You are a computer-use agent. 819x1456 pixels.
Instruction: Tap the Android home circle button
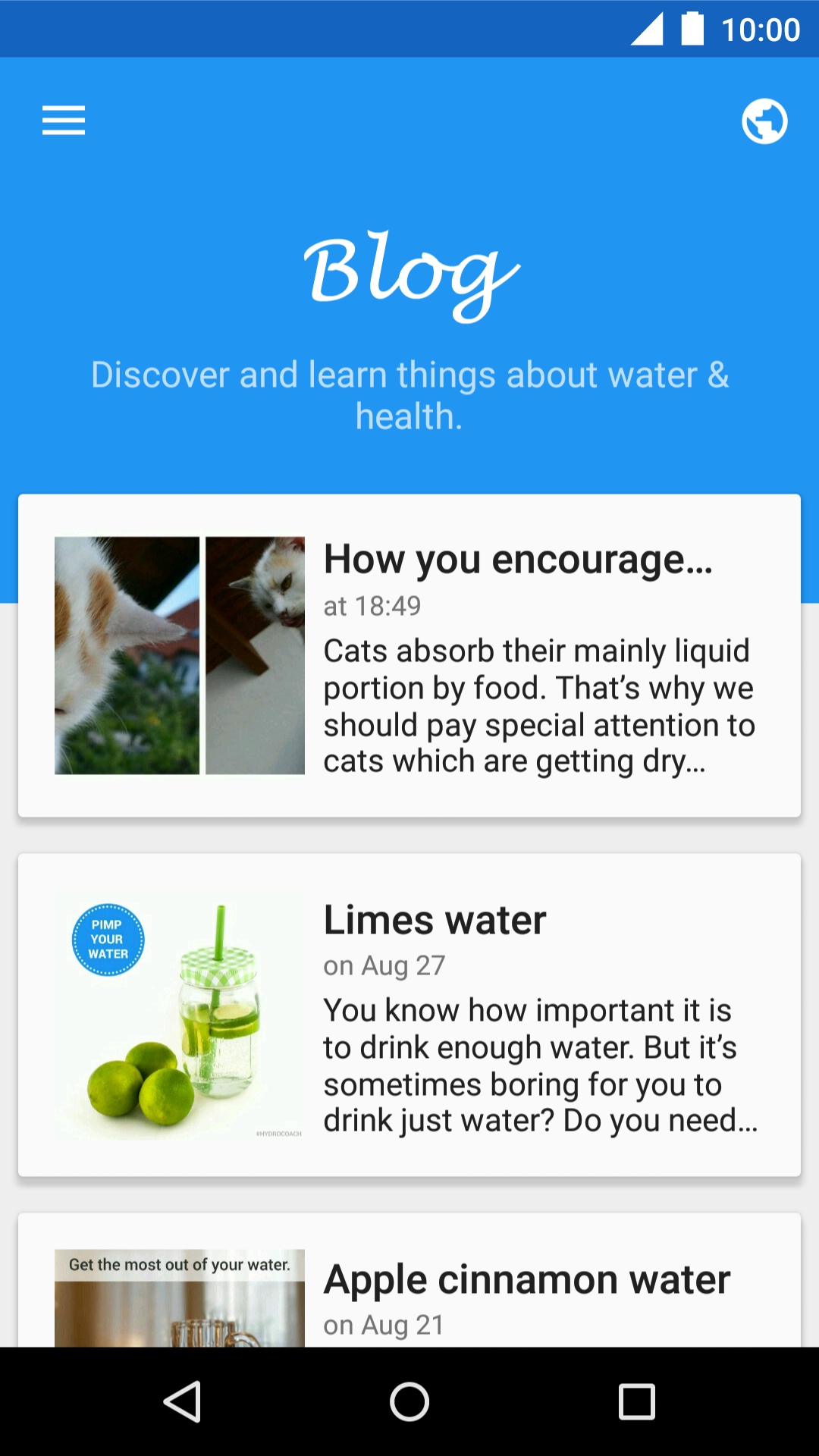point(409,1401)
